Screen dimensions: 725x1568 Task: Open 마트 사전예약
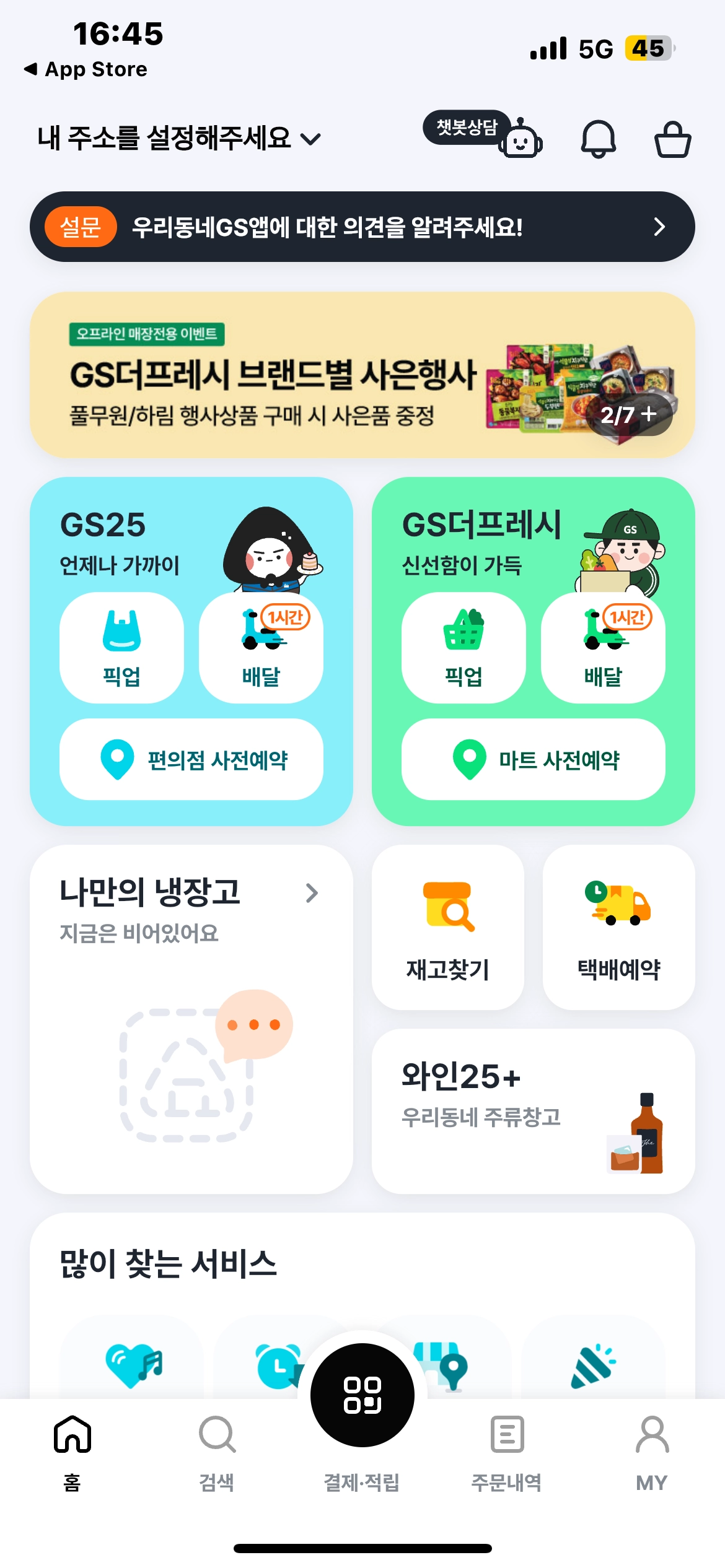point(533,759)
